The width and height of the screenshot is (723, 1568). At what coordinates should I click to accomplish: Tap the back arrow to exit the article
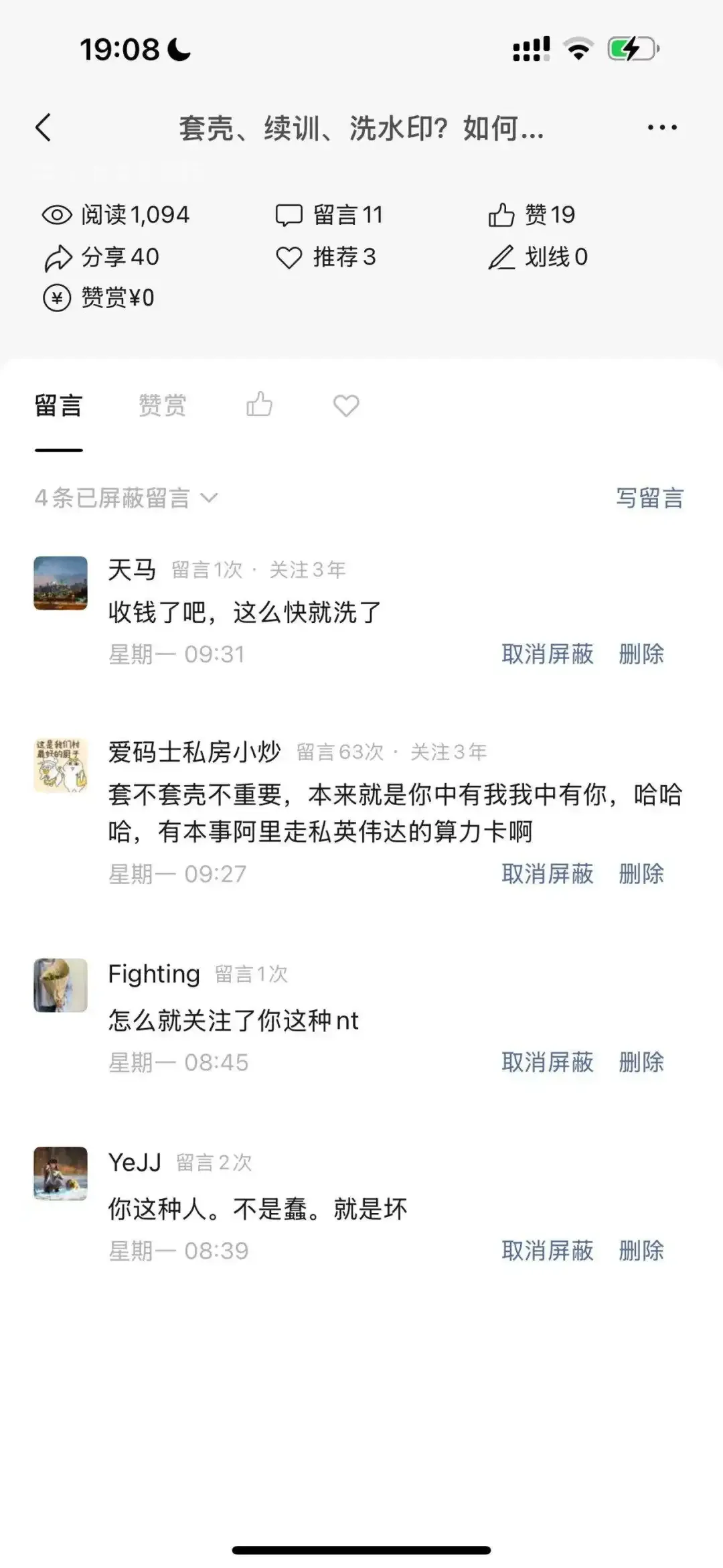(x=42, y=126)
